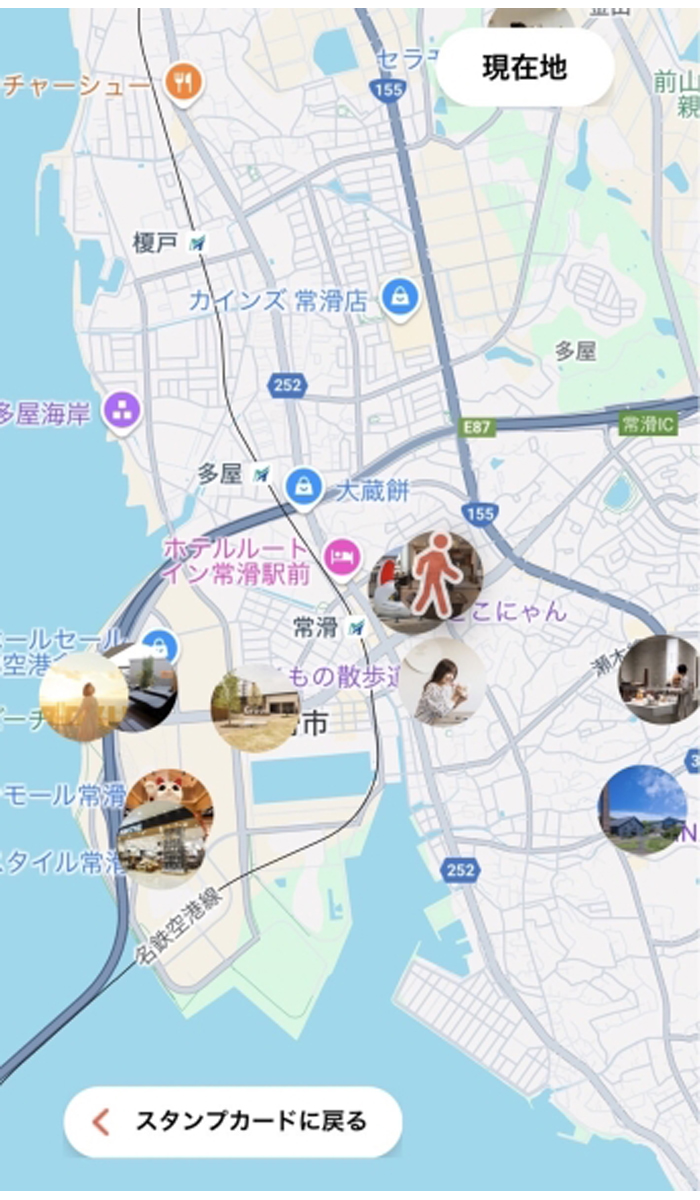Open the dining room photo marker at right edge
This screenshot has height=1200, width=700.
(x=660, y=679)
